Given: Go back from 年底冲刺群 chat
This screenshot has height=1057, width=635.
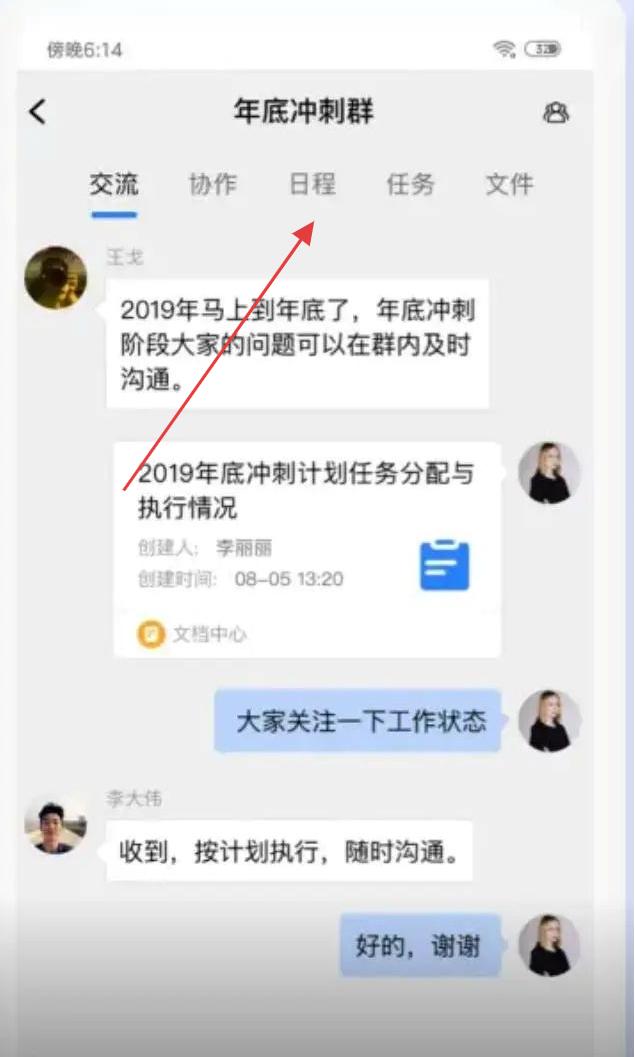Looking at the screenshot, I should tap(38, 111).
